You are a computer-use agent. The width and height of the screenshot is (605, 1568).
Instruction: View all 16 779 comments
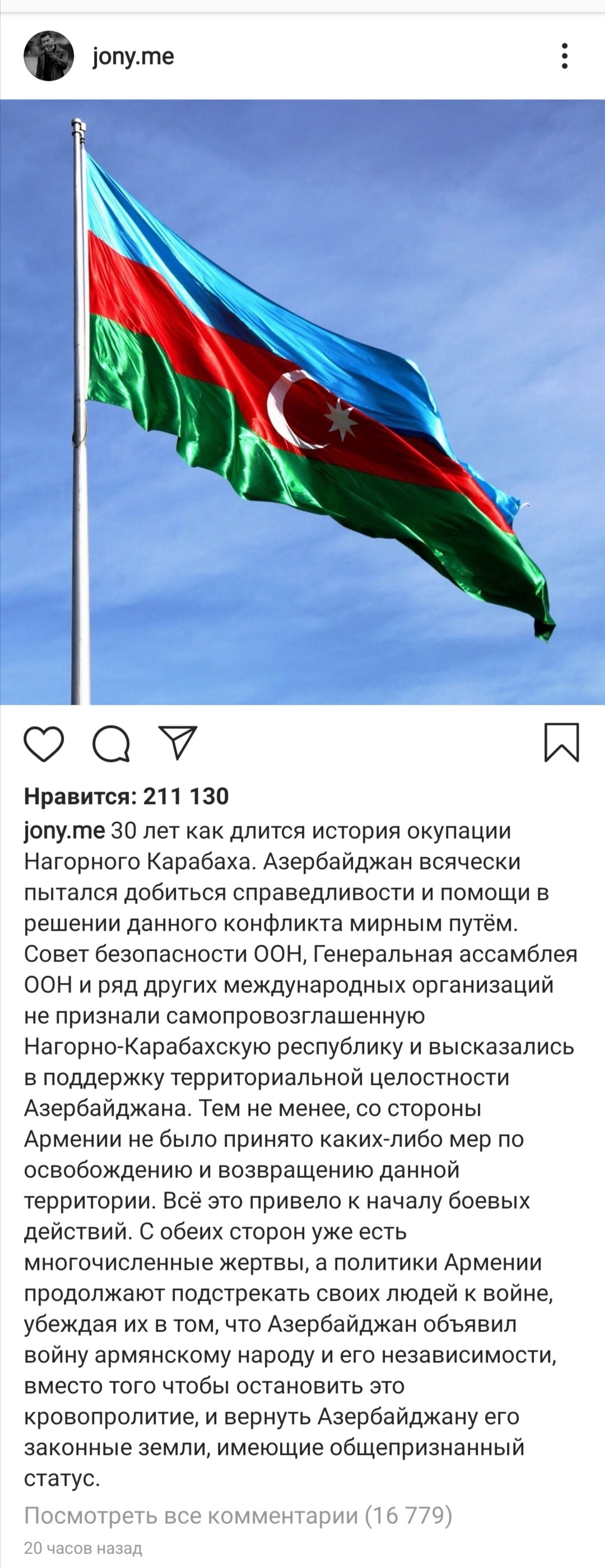238,1515
